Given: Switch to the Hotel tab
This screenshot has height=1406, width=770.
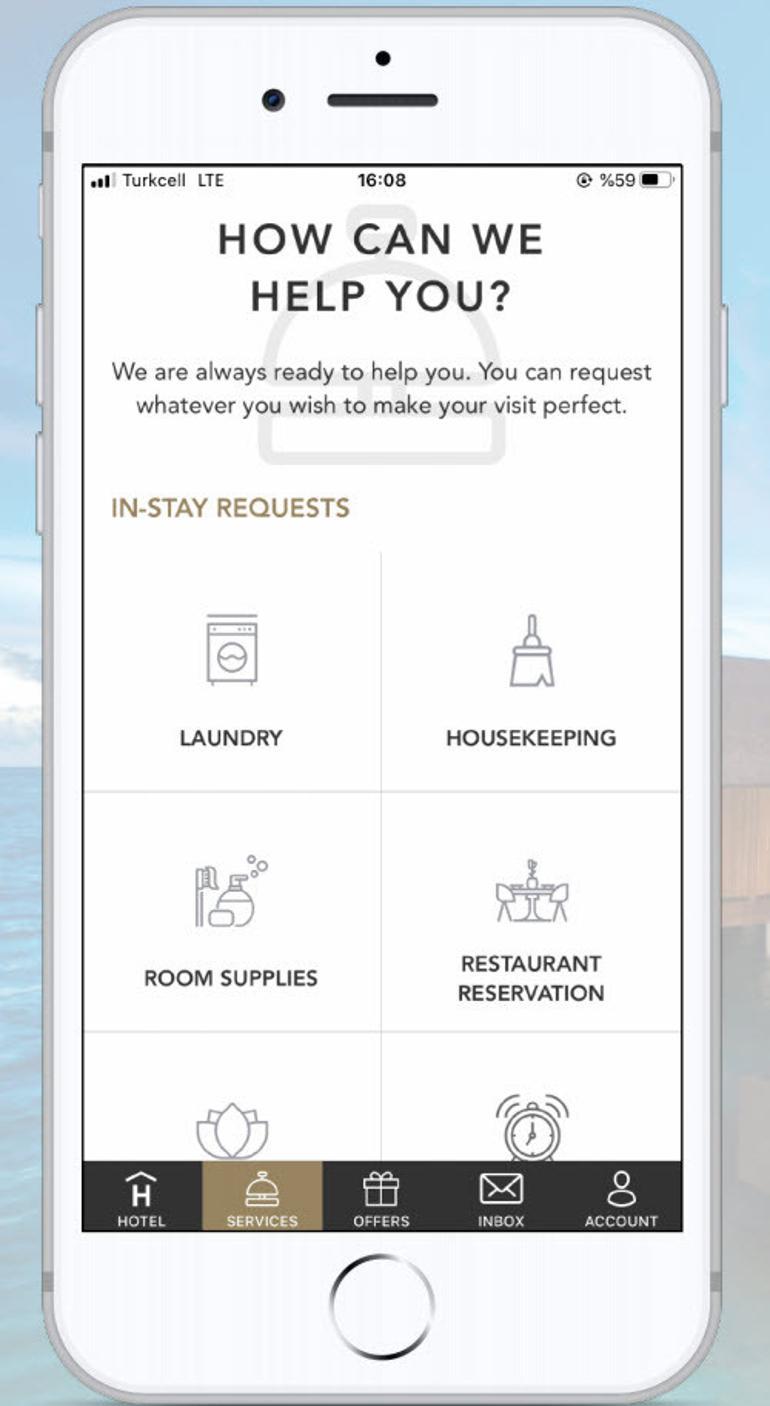Looking at the screenshot, I should coord(141,1197).
